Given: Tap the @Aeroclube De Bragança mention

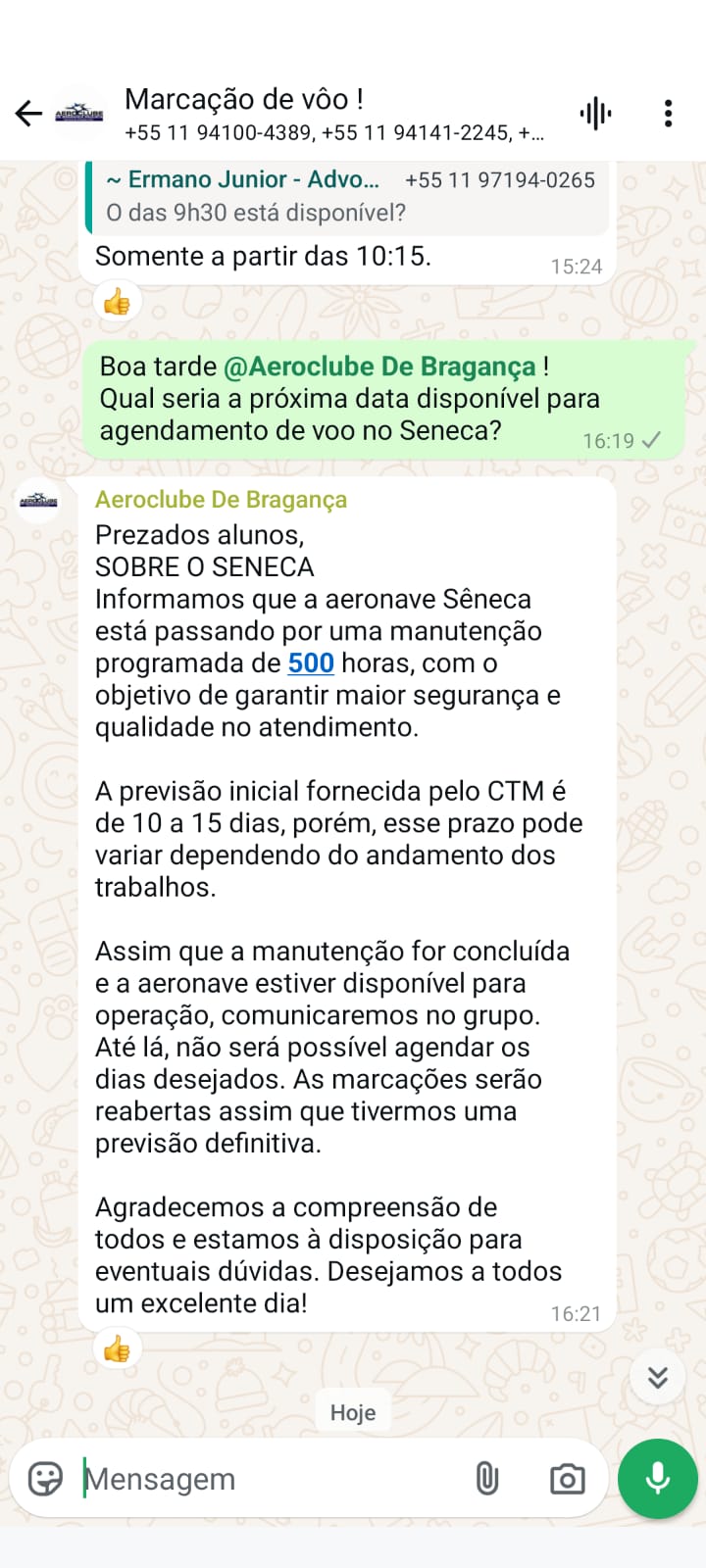Looking at the screenshot, I should point(379,367).
